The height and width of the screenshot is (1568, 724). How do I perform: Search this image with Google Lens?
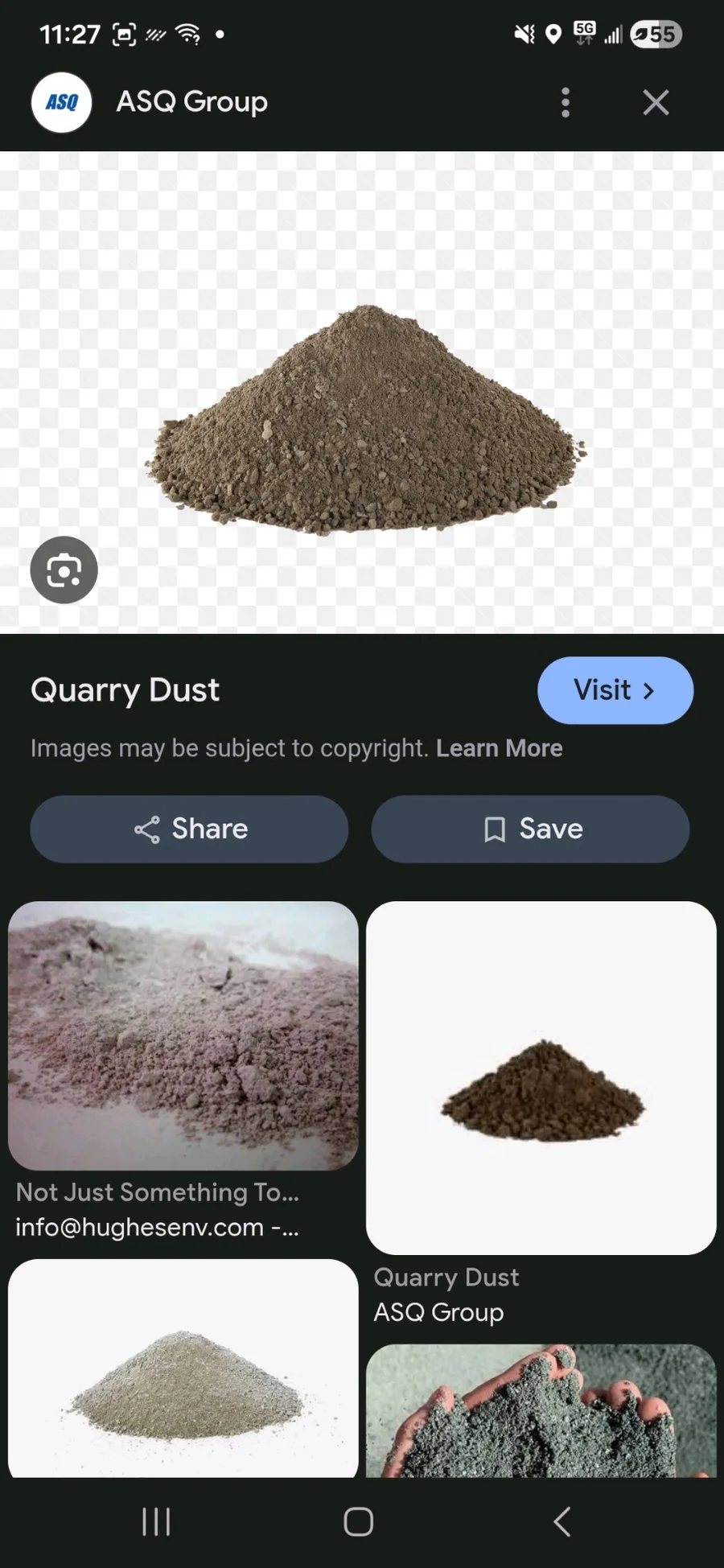(x=64, y=570)
